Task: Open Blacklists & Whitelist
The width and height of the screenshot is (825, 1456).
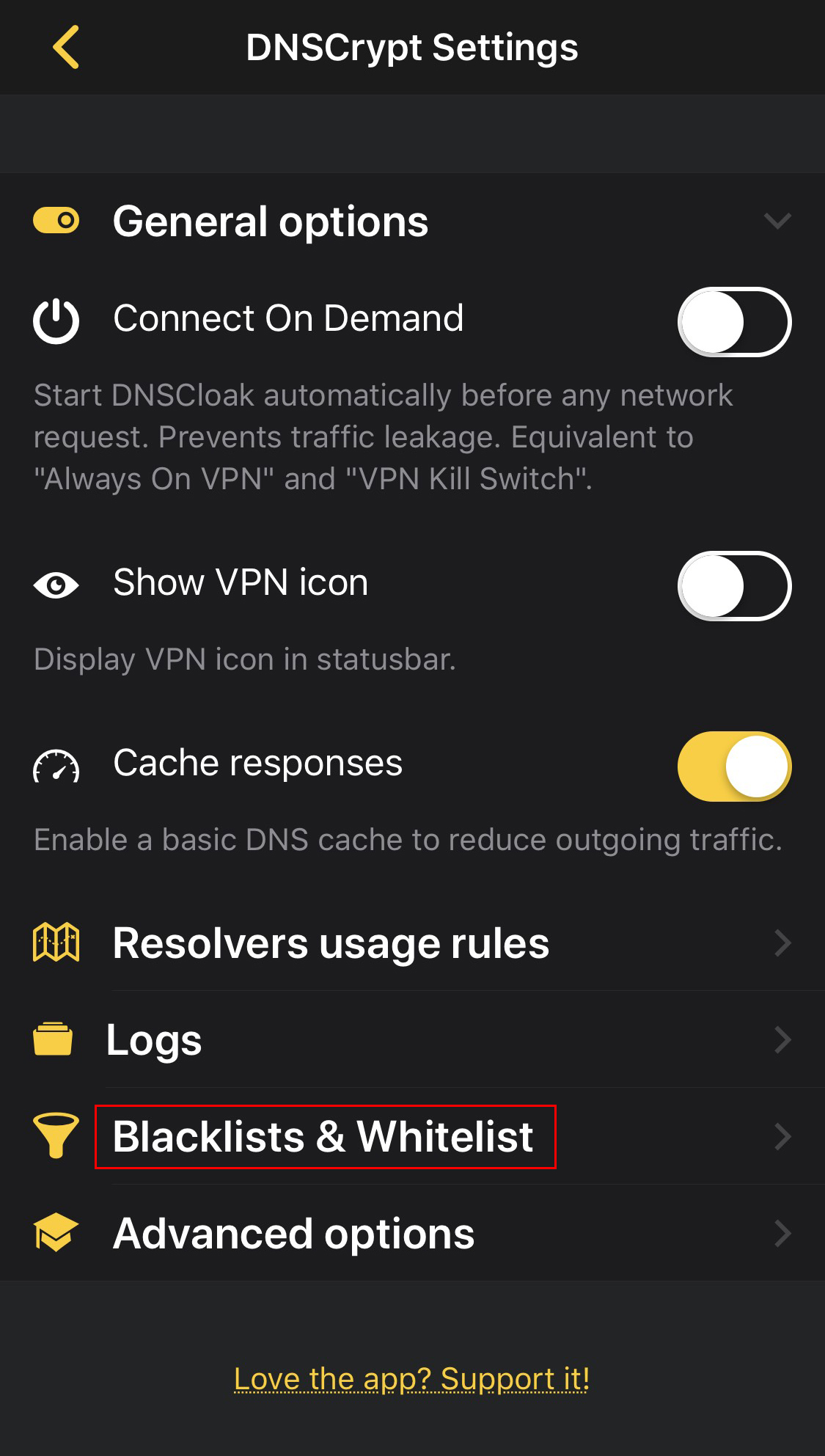Action: pyautogui.click(x=412, y=1137)
